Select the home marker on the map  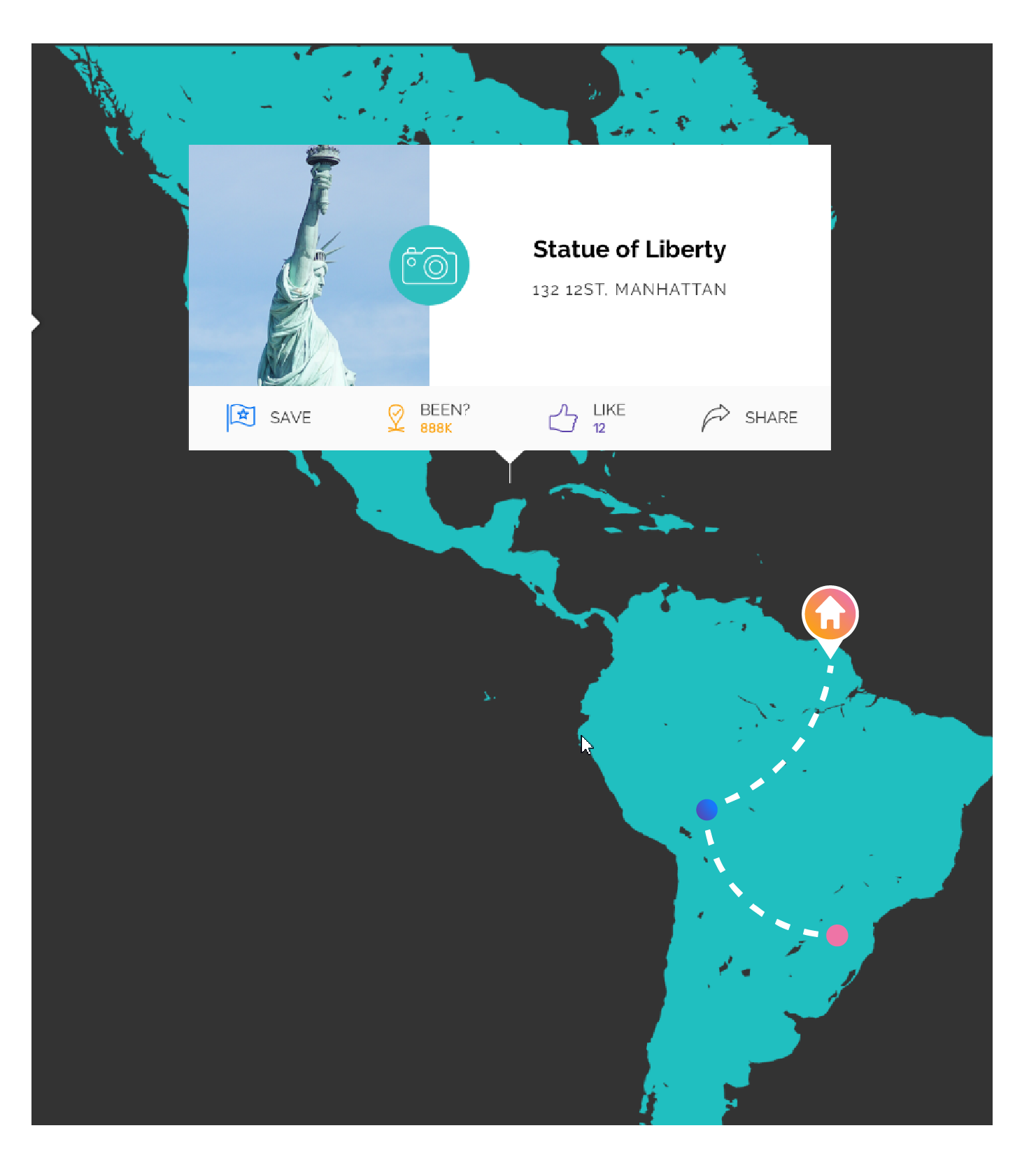point(830,614)
